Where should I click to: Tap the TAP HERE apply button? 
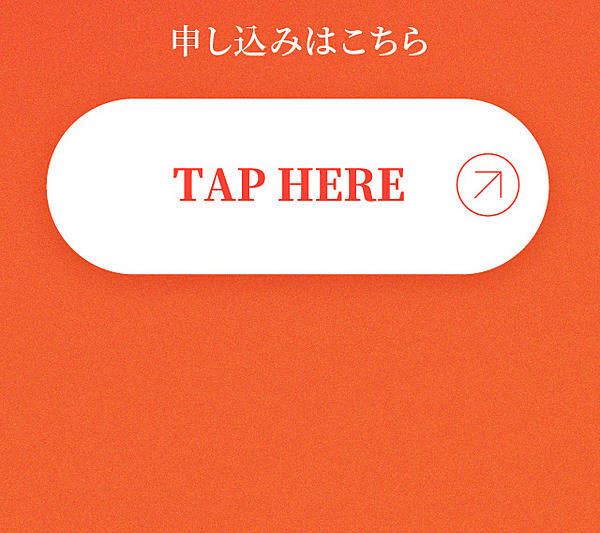297,186
